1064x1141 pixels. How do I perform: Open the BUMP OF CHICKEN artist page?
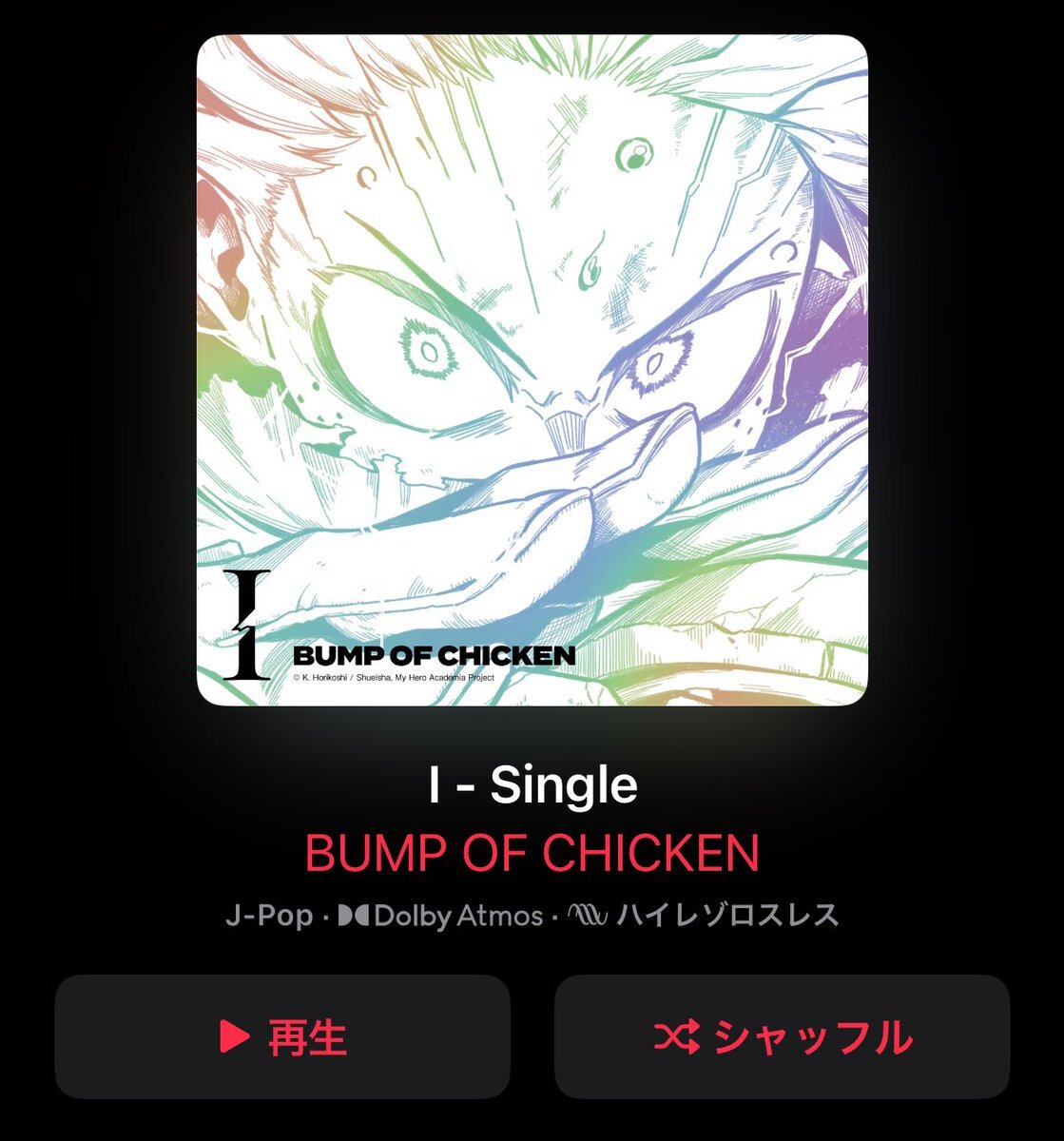coord(532,853)
